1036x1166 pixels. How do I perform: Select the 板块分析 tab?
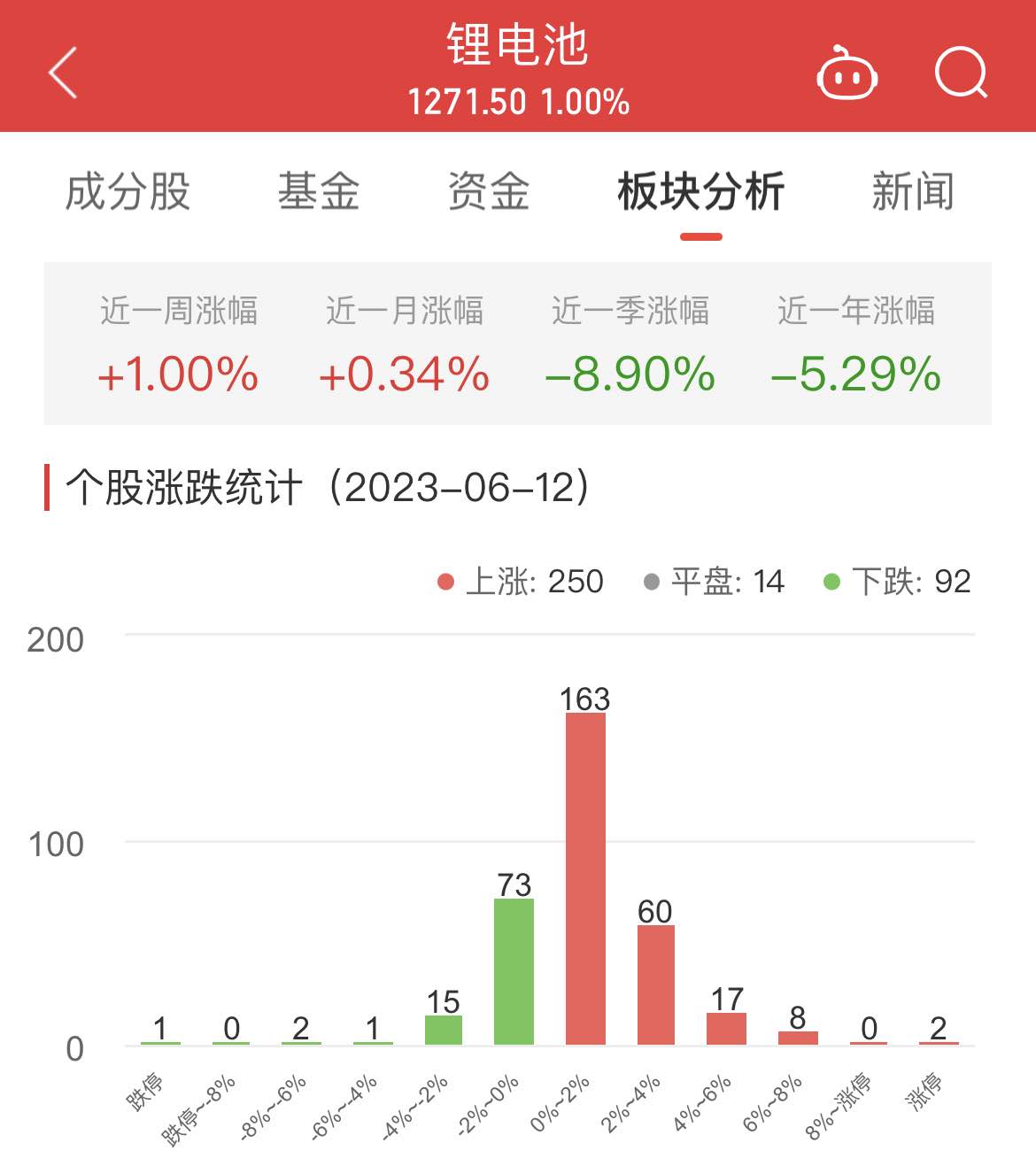700,191
